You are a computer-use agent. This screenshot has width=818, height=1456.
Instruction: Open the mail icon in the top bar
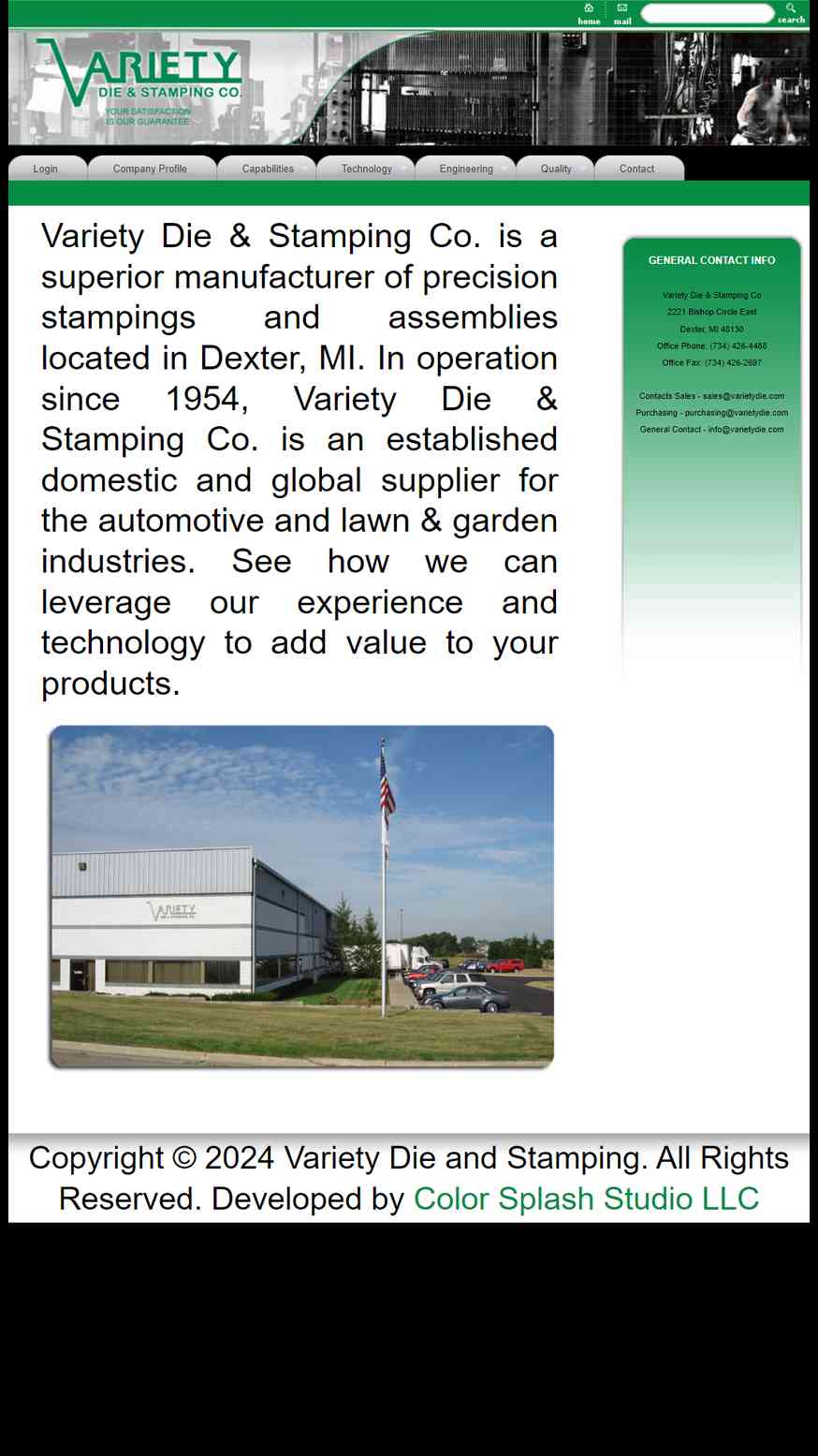tap(622, 14)
